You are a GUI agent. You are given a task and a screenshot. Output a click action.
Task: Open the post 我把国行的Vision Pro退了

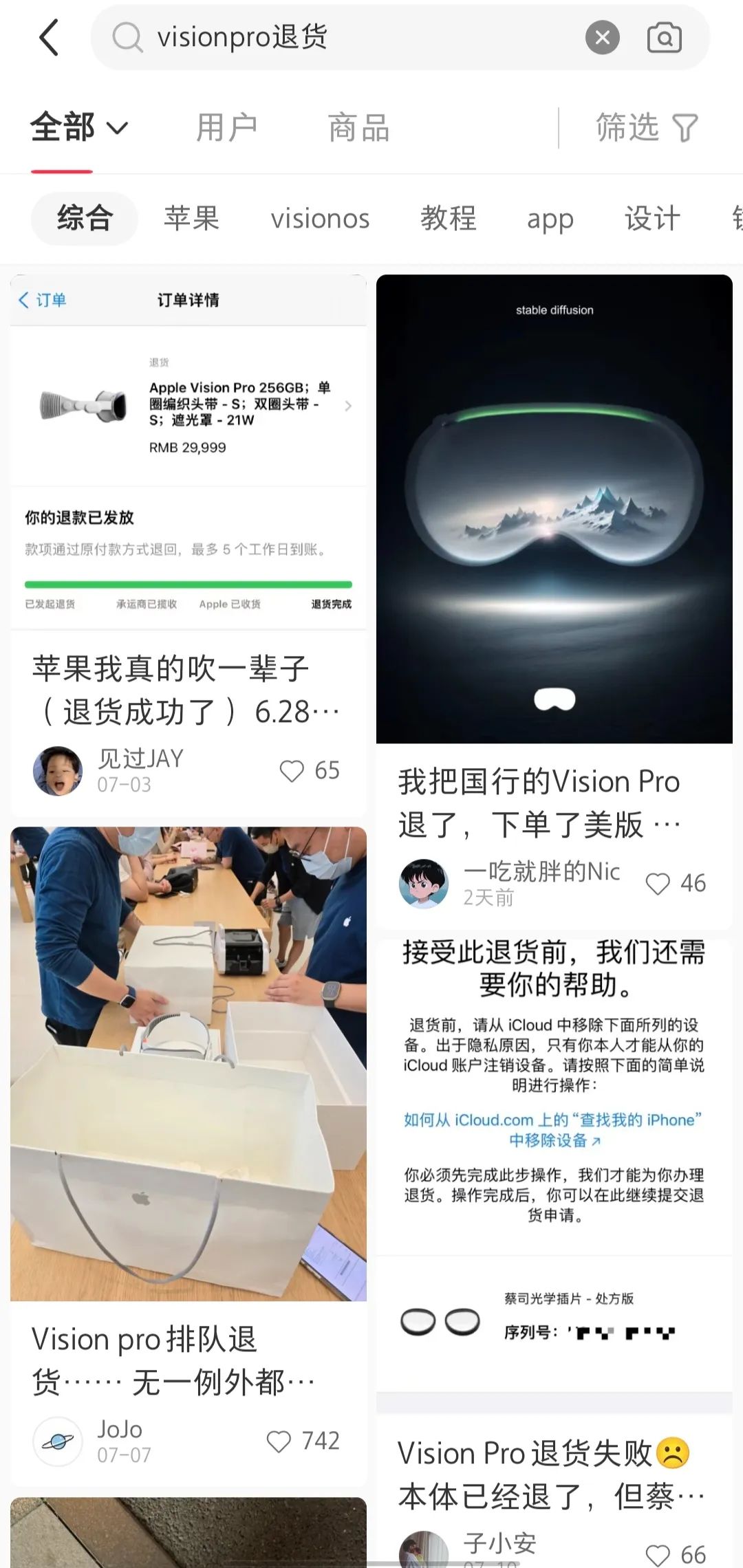click(540, 803)
